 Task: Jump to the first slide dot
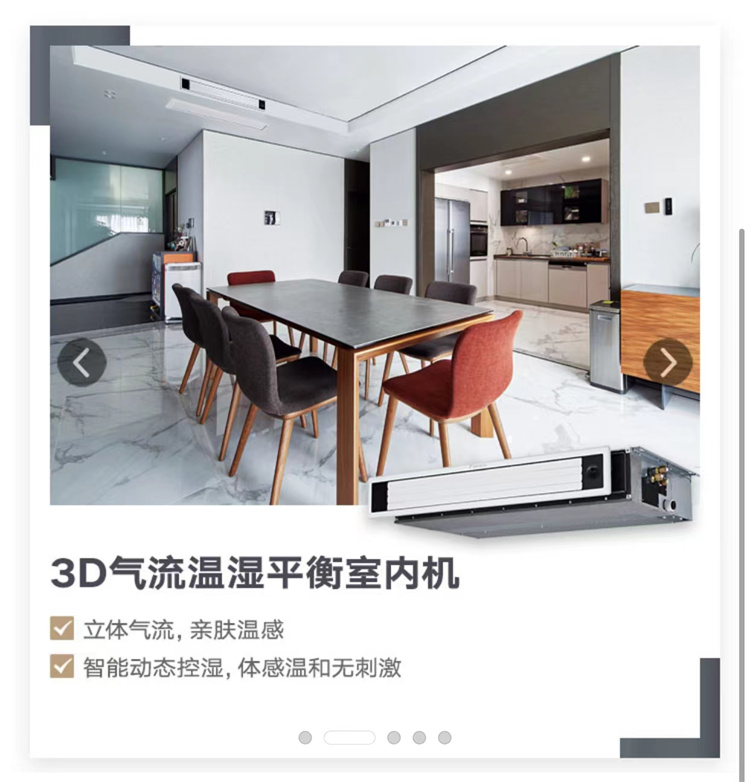[305, 737]
